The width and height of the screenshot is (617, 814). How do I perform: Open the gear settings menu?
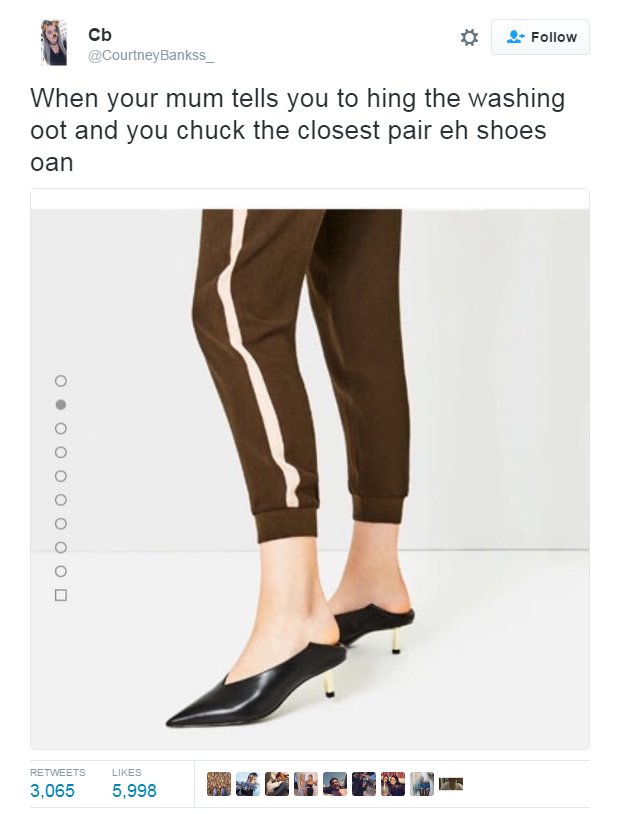(x=468, y=37)
